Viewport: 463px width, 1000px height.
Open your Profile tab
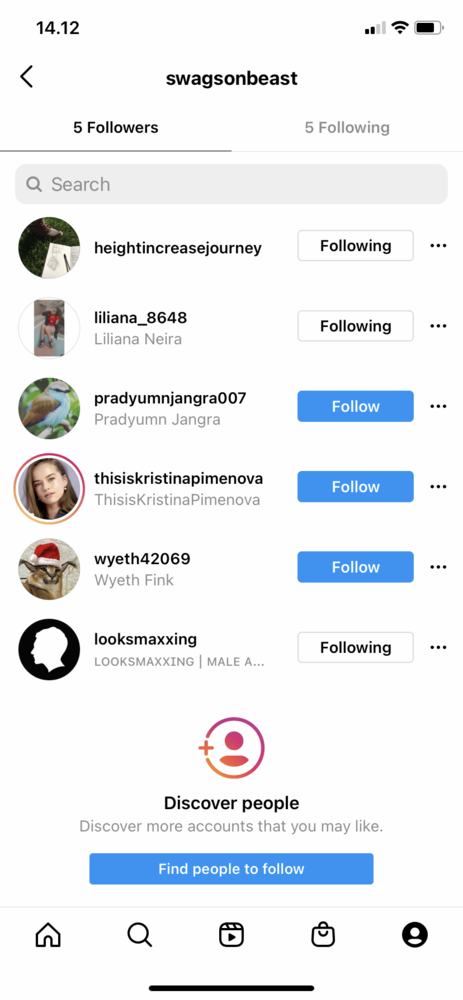click(415, 936)
